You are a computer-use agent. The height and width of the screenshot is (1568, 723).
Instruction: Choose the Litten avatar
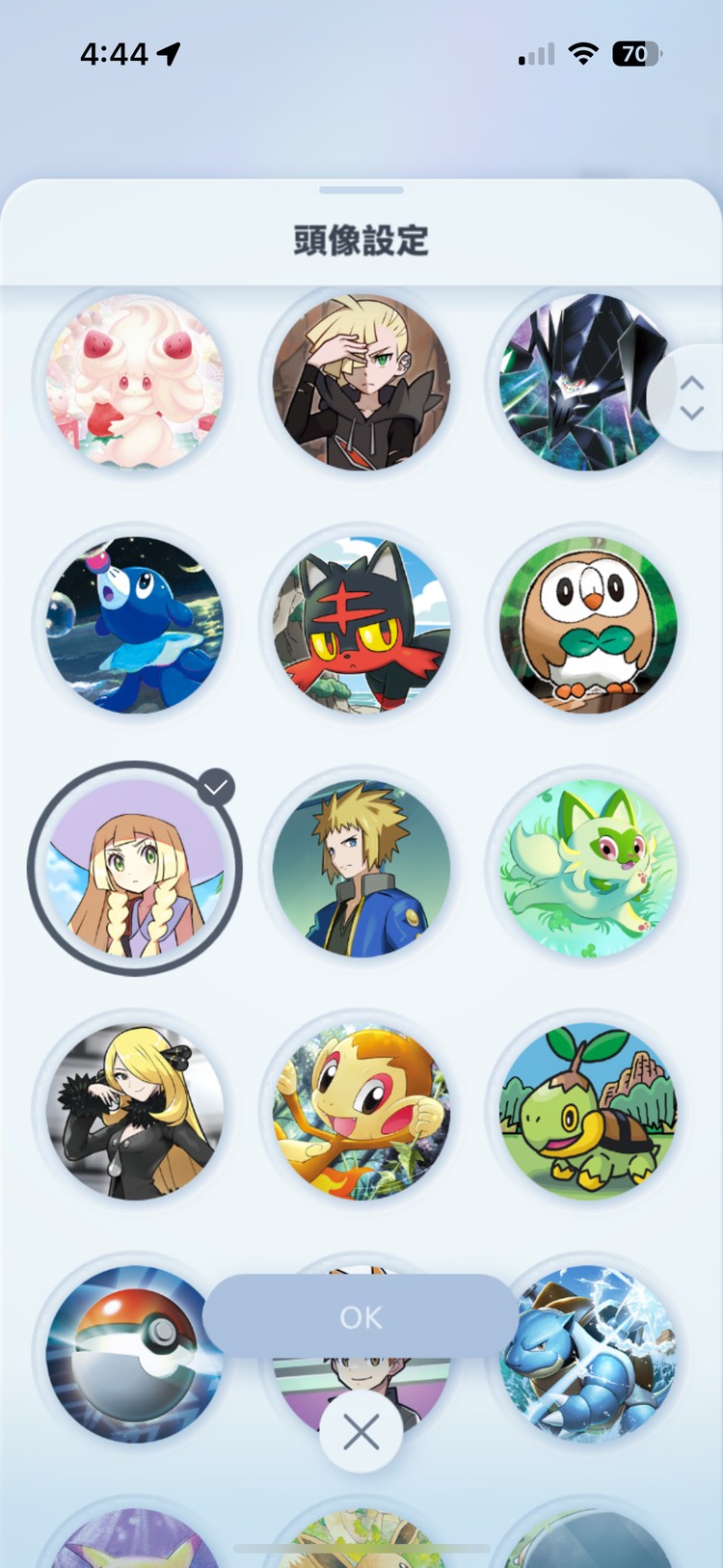[x=361, y=625]
